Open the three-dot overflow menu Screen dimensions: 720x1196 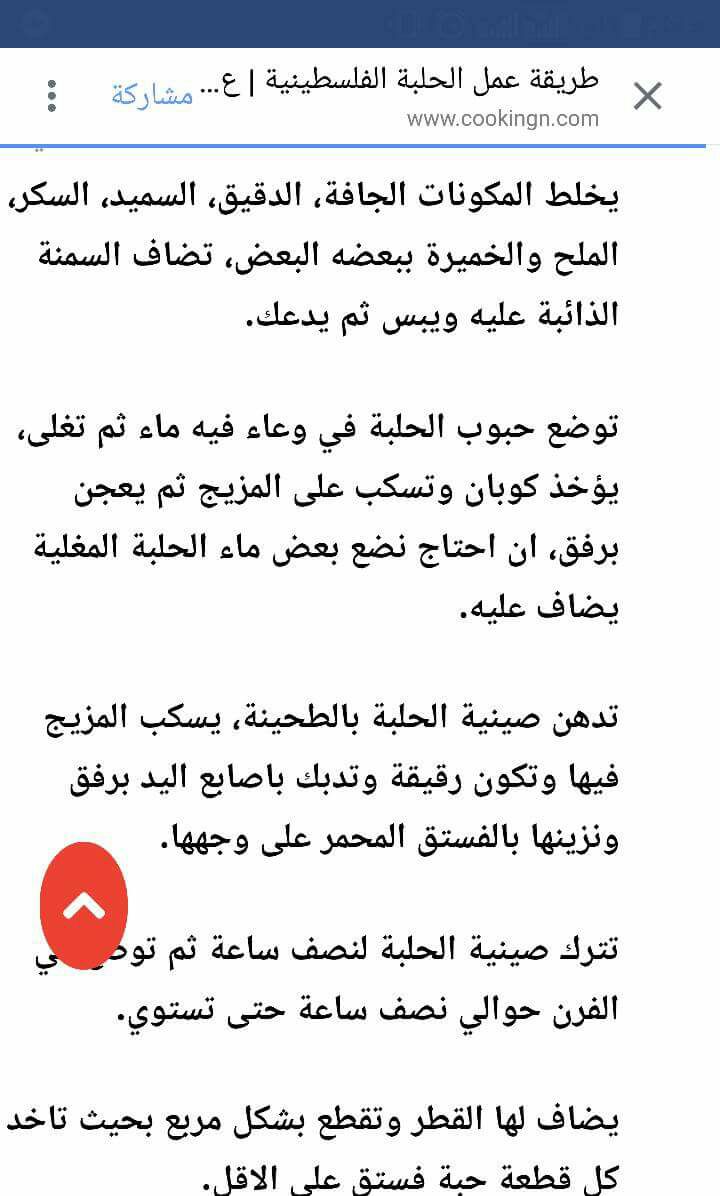tap(52, 96)
